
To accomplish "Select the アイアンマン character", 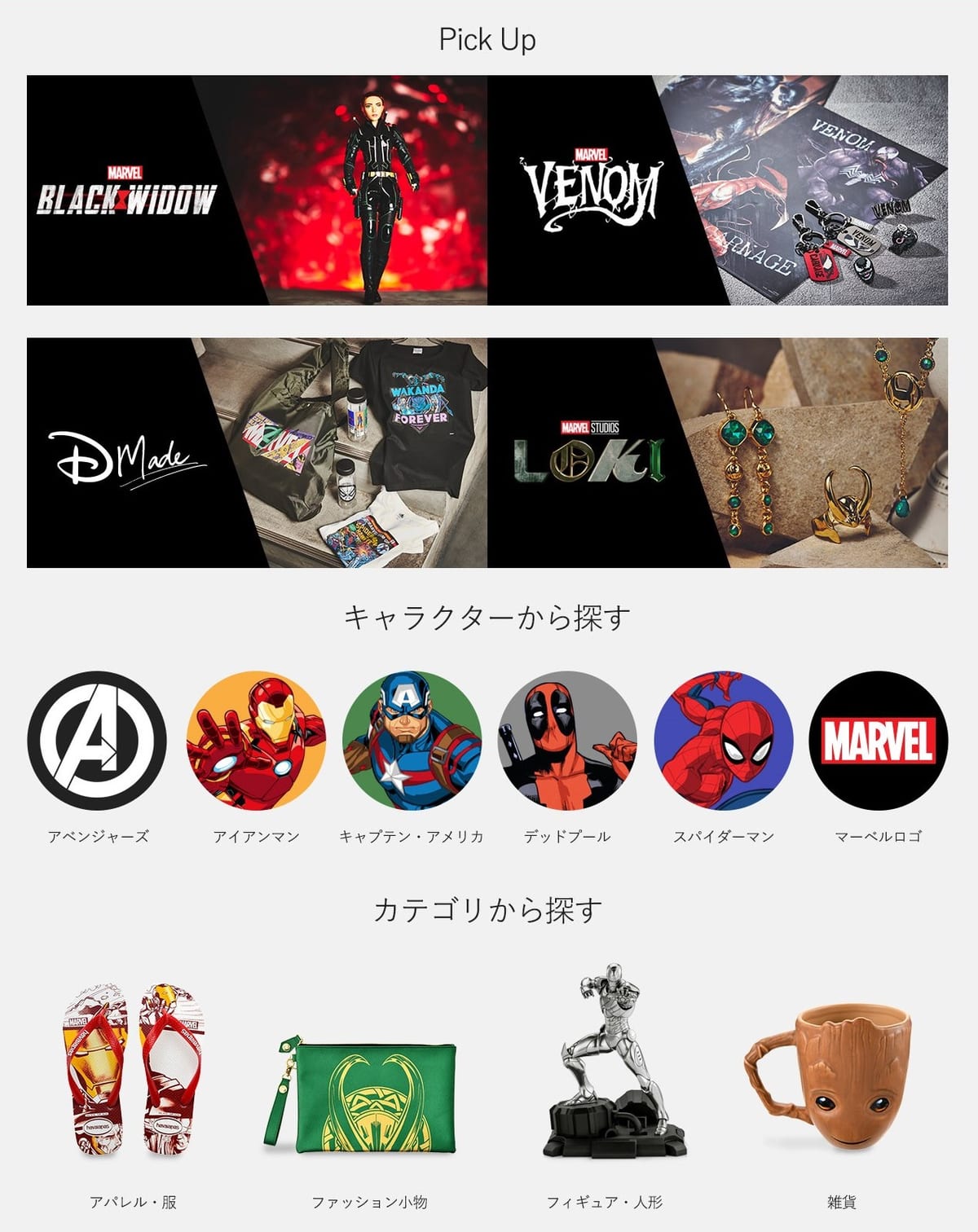I will [x=256, y=741].
